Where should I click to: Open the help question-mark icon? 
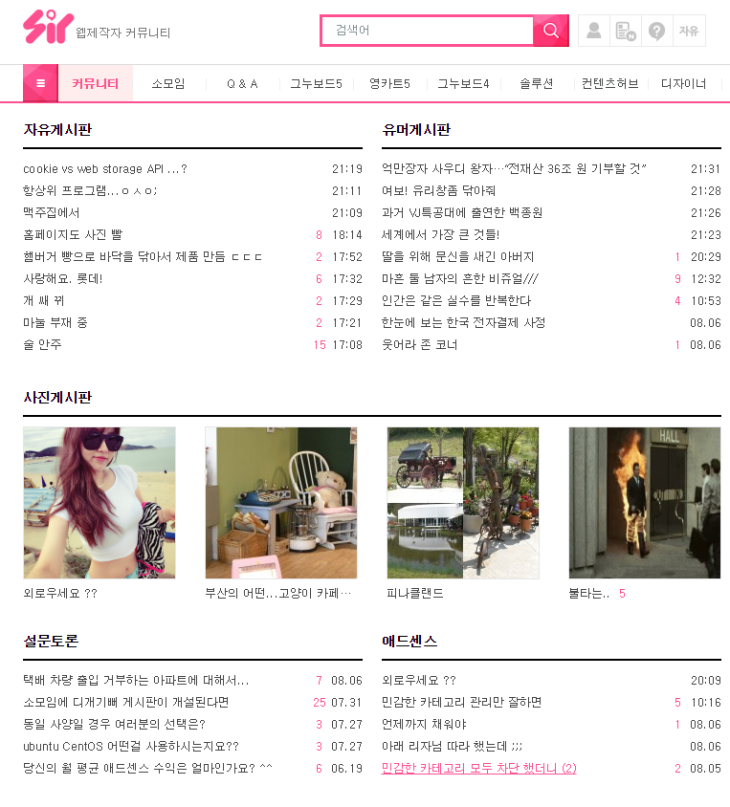pos(657,31)
